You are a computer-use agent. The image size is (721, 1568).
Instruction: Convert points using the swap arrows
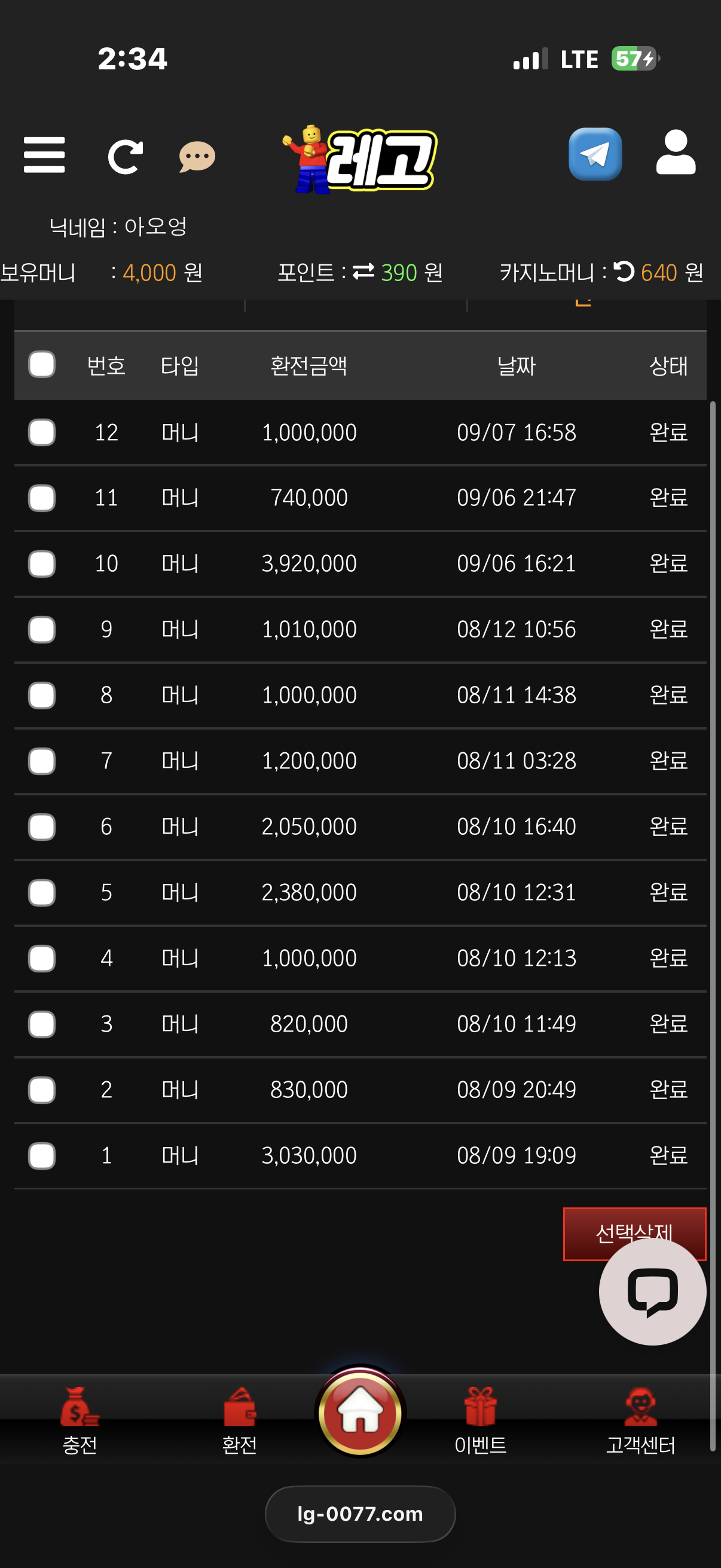click(x=363, y=271)
